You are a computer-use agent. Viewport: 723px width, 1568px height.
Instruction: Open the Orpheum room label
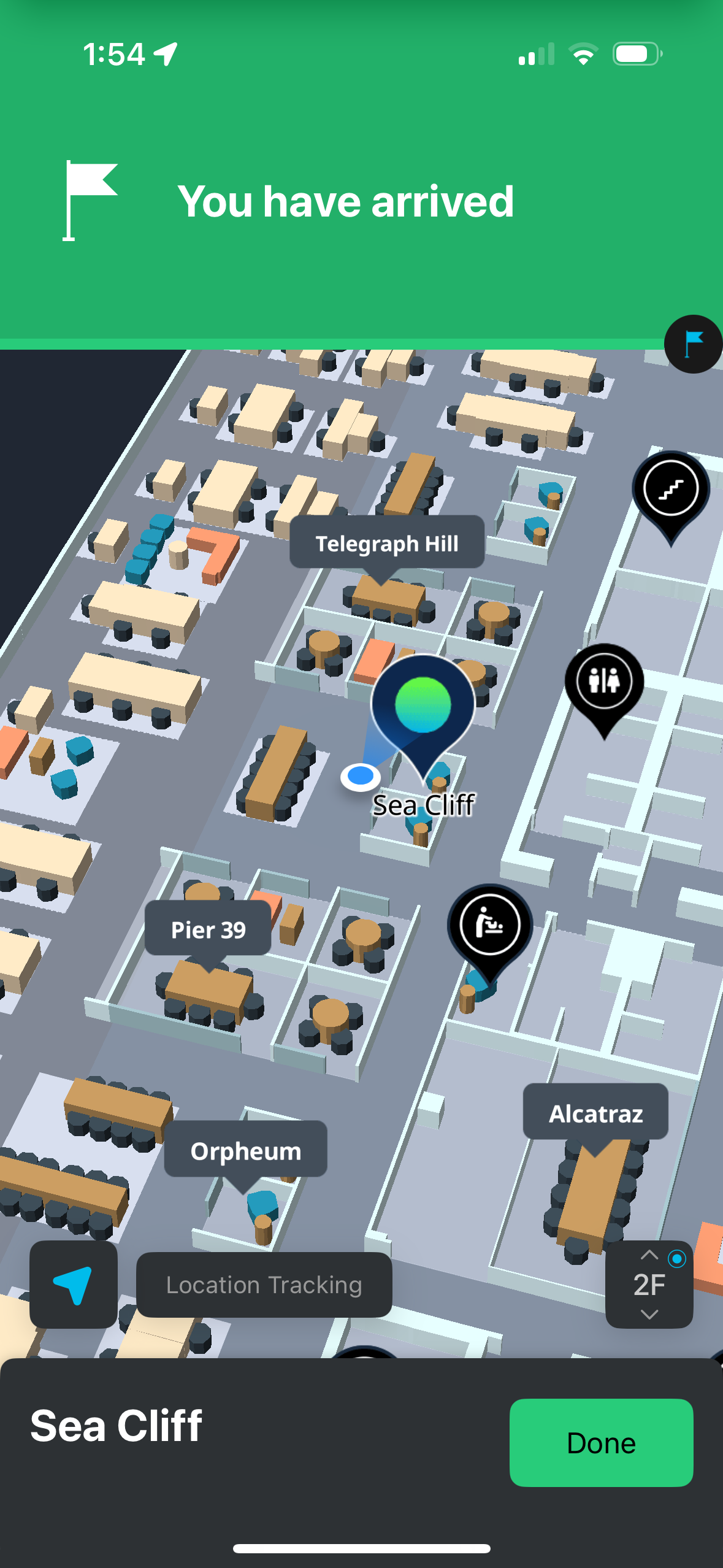pyautogui.click(x=245, y=1151)
